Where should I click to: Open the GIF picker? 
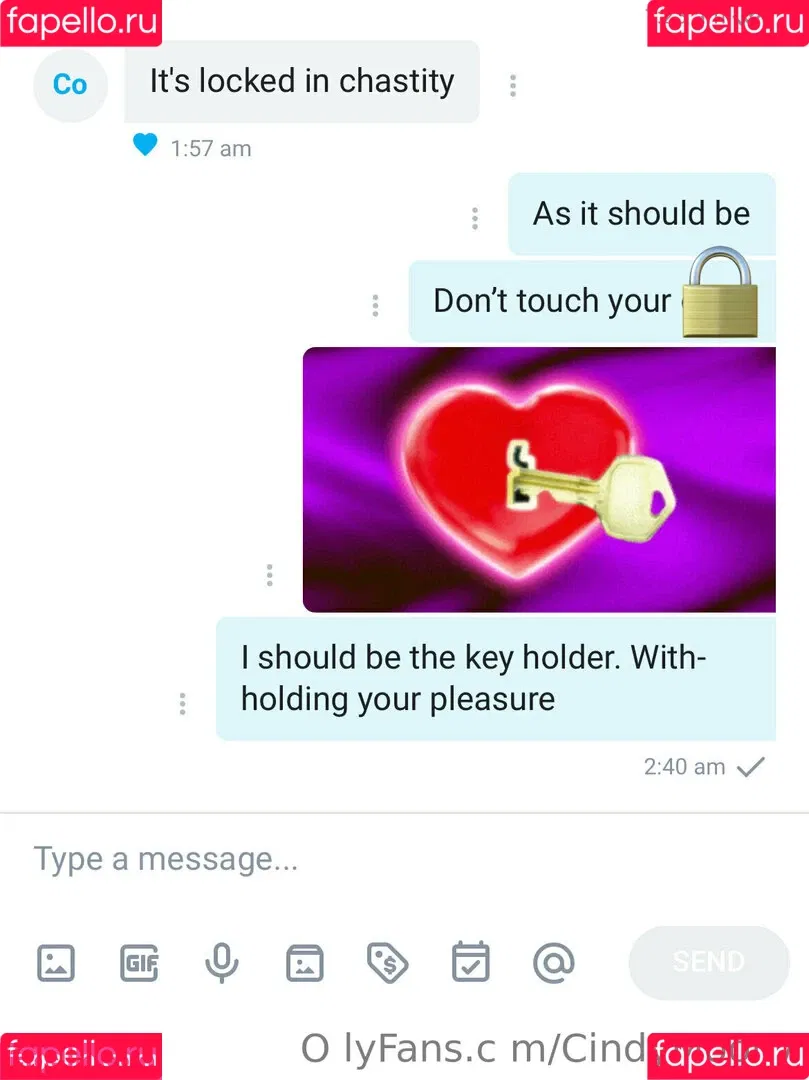coord(139,963)
